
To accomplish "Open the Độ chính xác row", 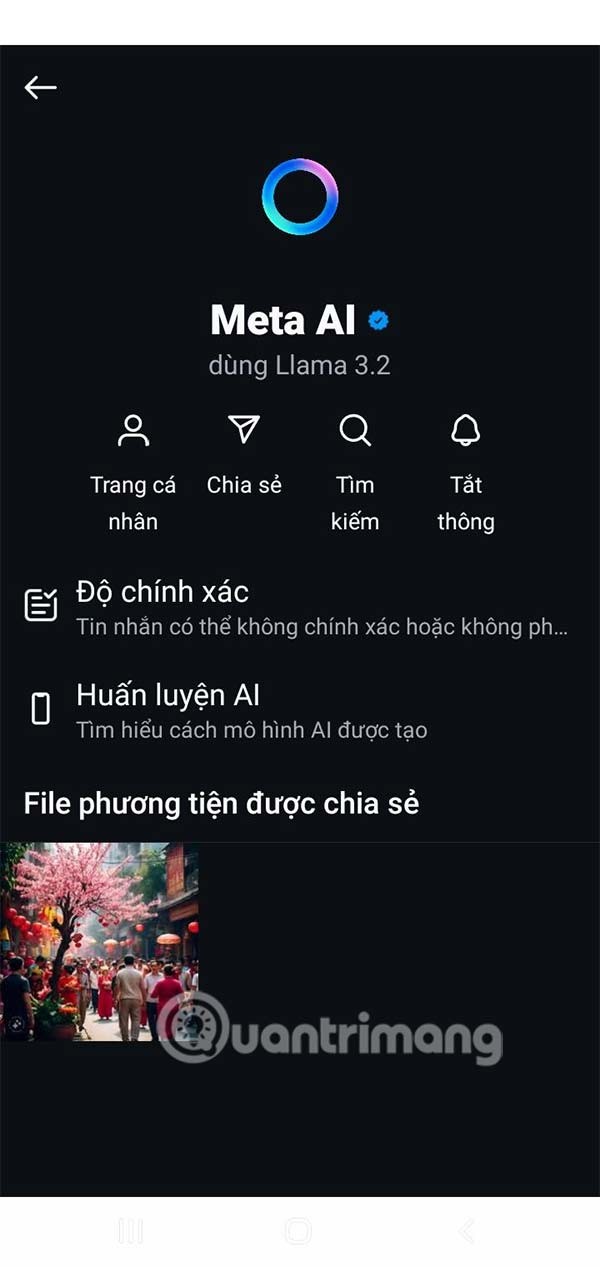I will 300,606.
